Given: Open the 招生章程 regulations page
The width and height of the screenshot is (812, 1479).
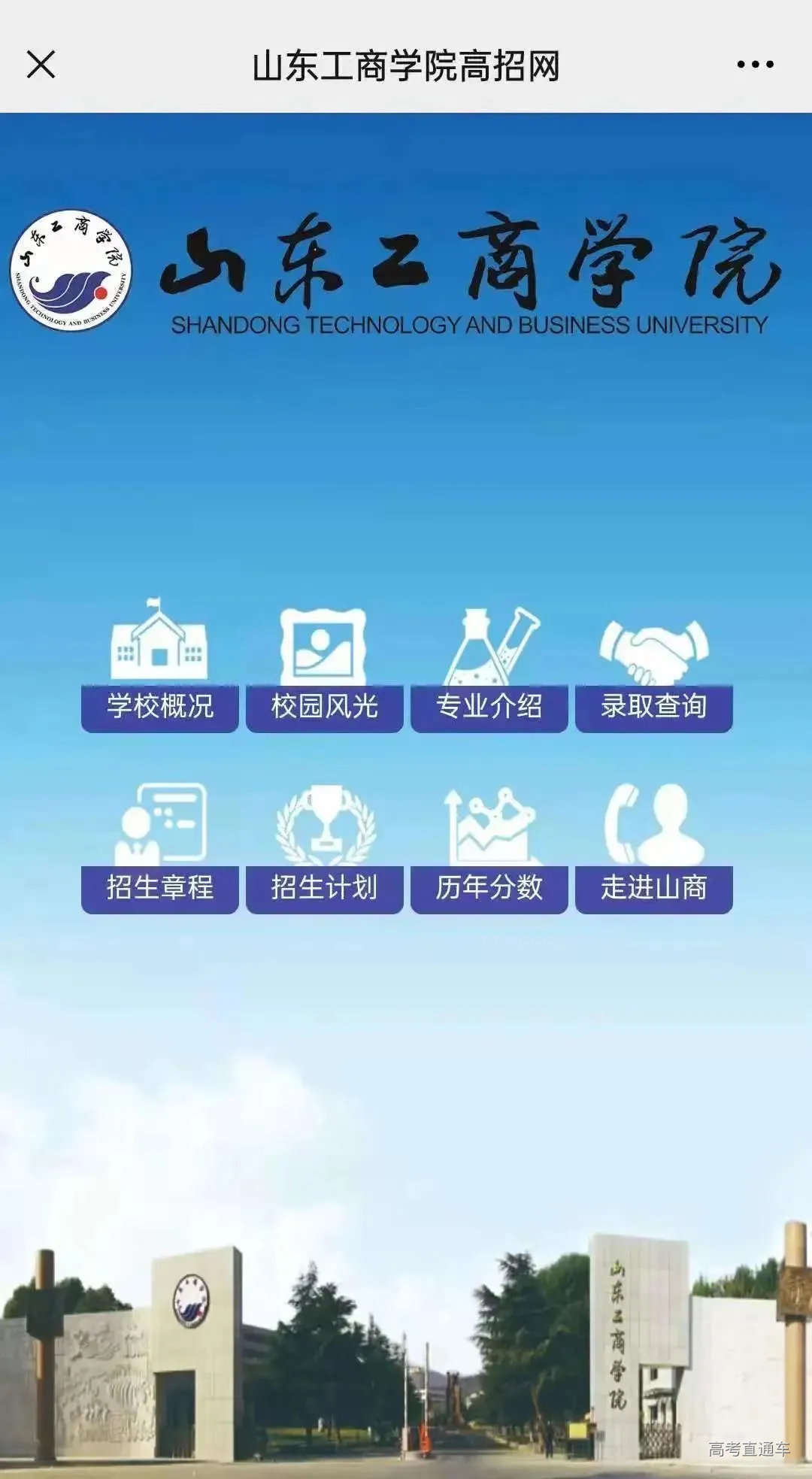Looking at the screenshot, I should coord(159,887).
